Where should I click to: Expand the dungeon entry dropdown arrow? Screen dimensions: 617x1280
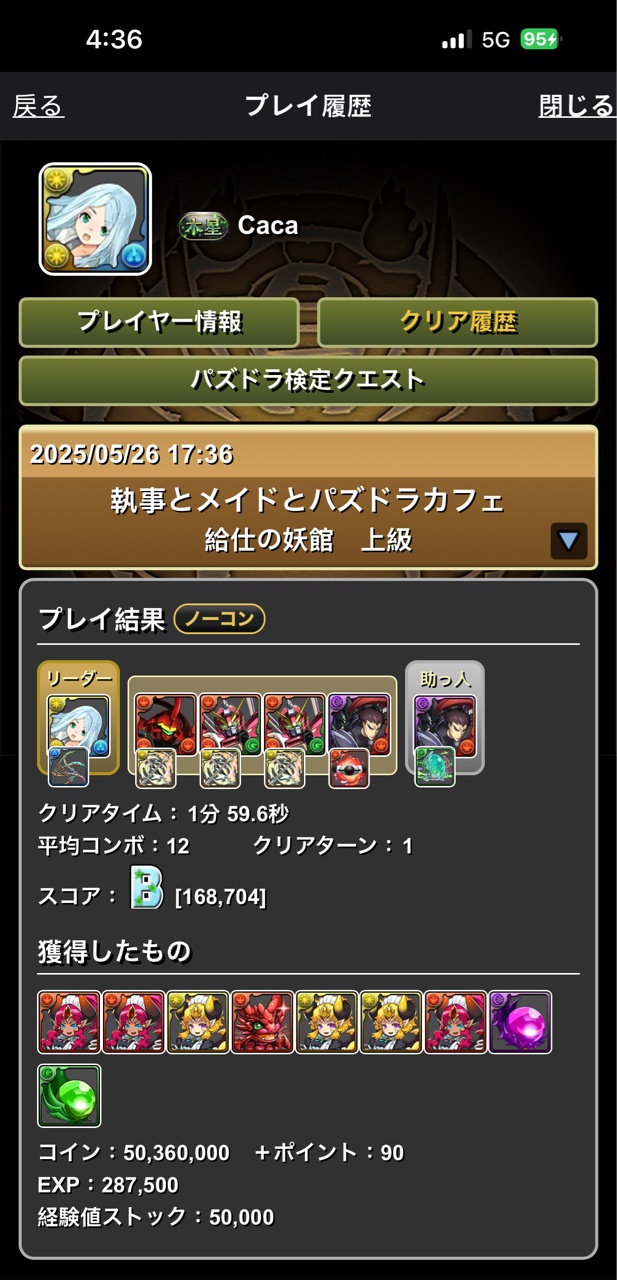(x=569, y=541)
